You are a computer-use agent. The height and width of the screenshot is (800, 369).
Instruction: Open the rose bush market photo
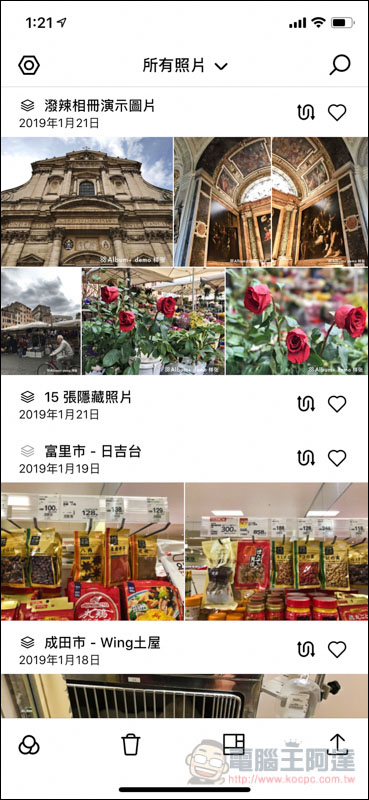click(x=154, y=322)
